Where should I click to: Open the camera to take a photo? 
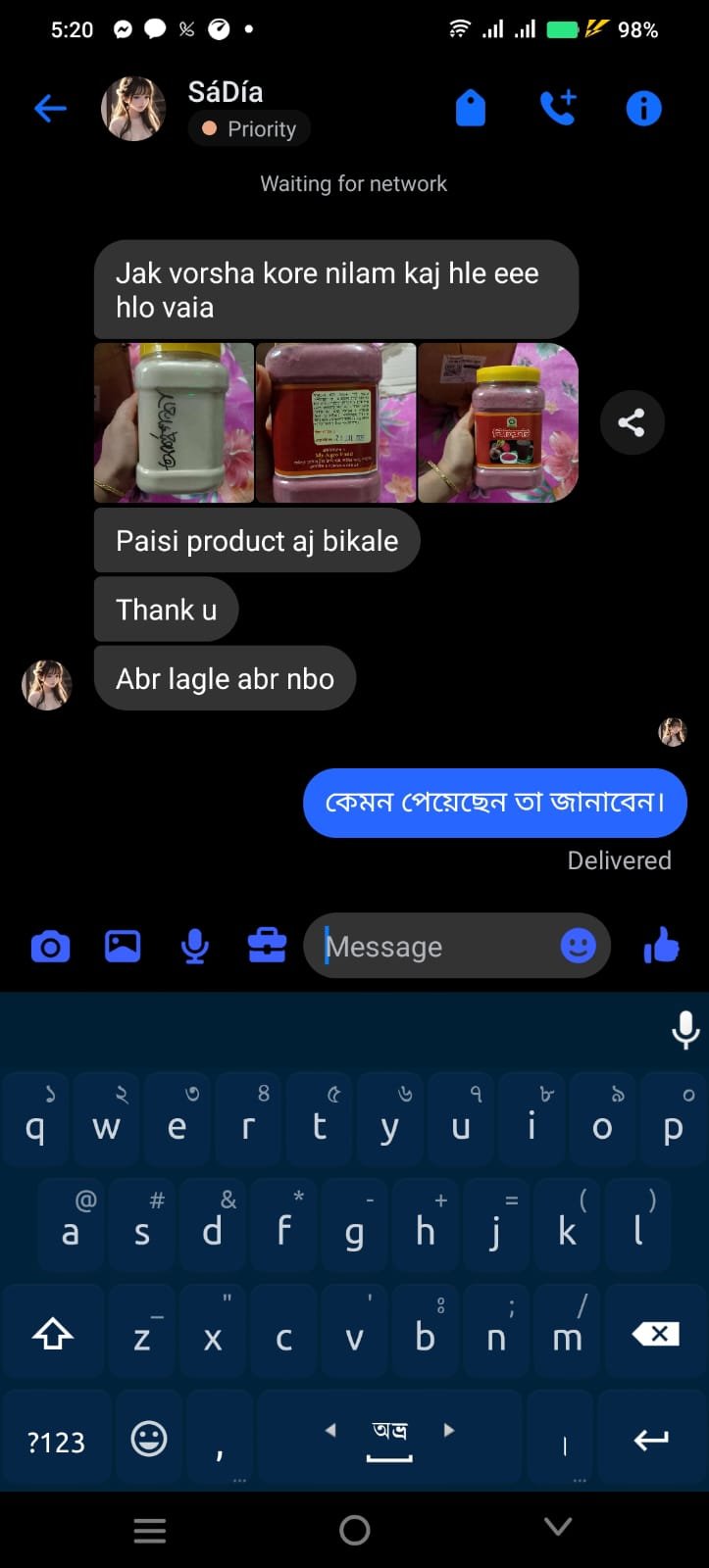click(50, 947)
